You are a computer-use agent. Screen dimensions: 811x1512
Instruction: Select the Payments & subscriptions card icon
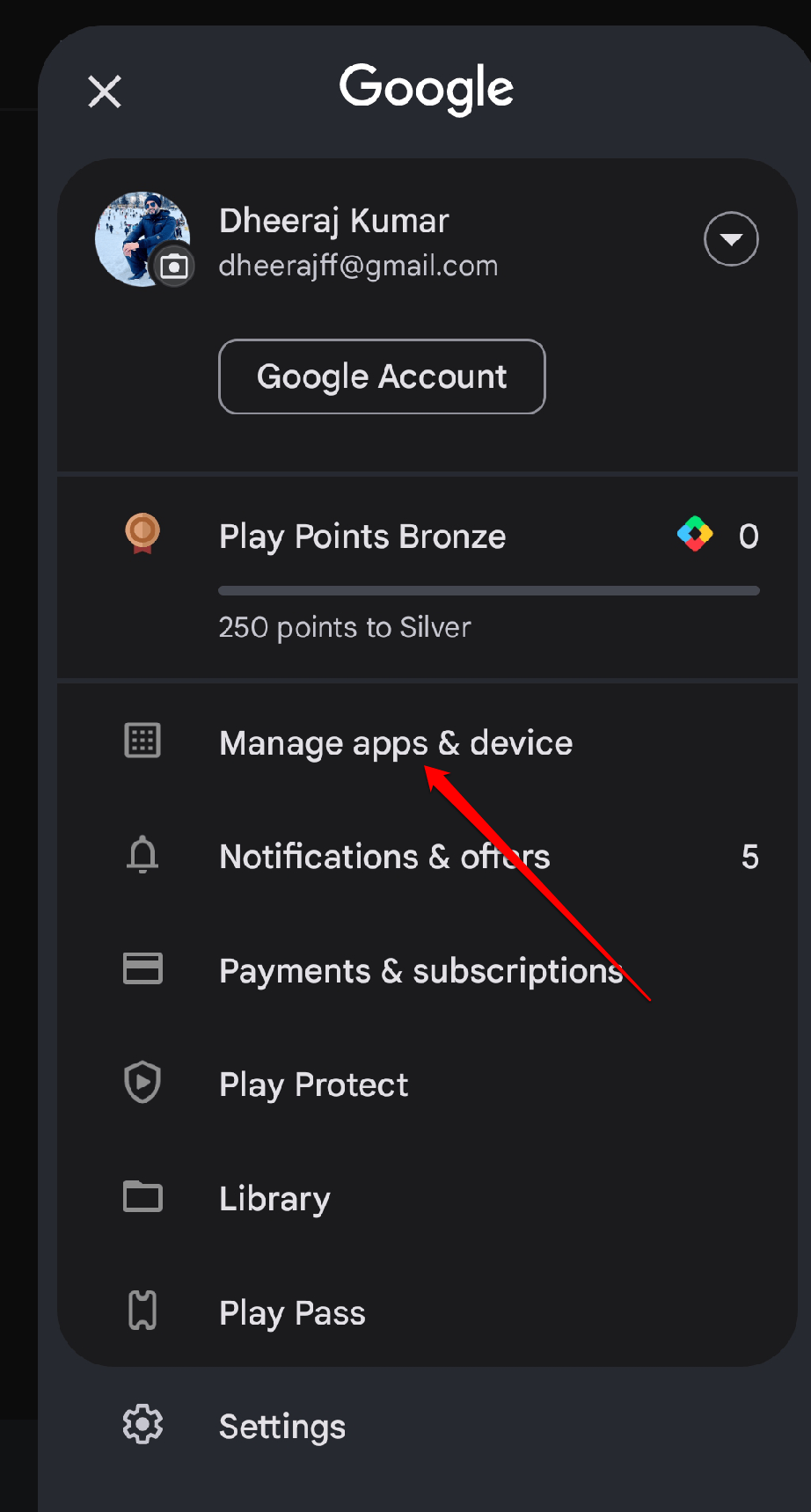pyautogui.click(x=142, y=968)
